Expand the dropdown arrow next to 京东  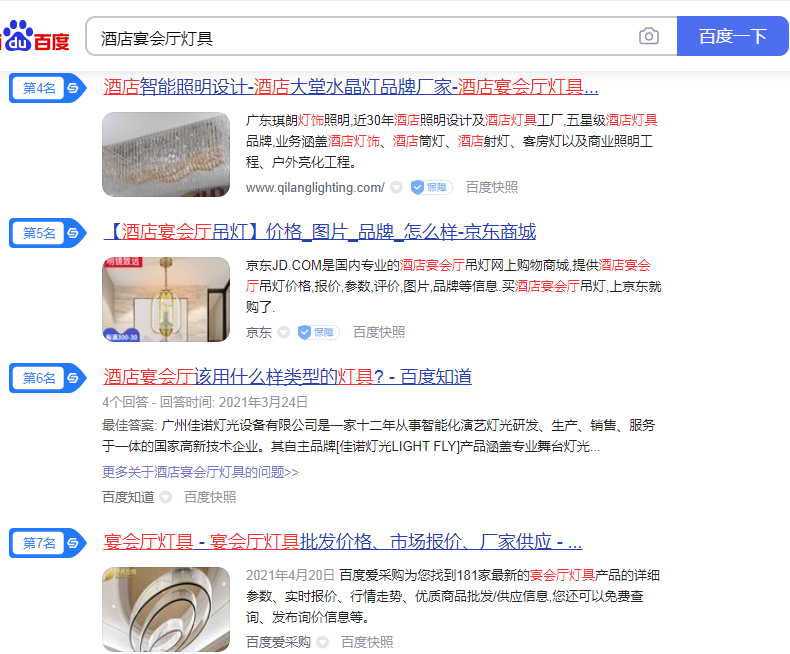(x=284, y=332)
